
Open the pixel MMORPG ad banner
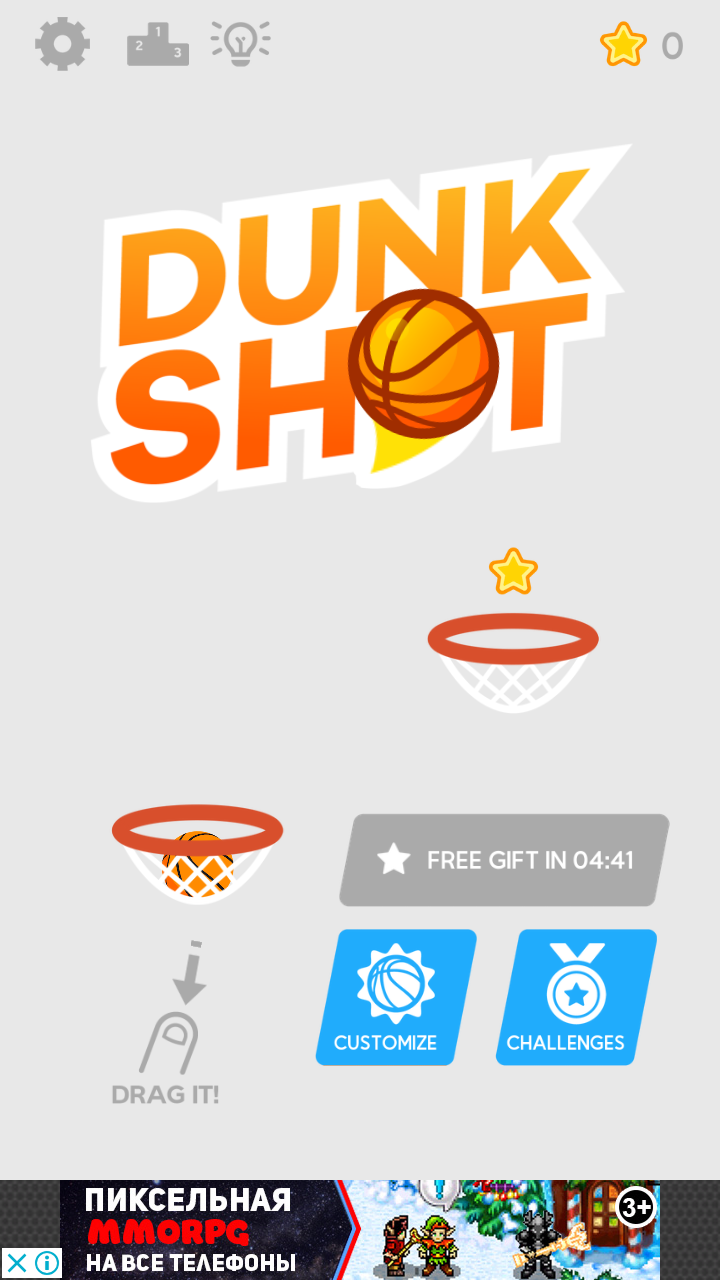[360, 1229]
